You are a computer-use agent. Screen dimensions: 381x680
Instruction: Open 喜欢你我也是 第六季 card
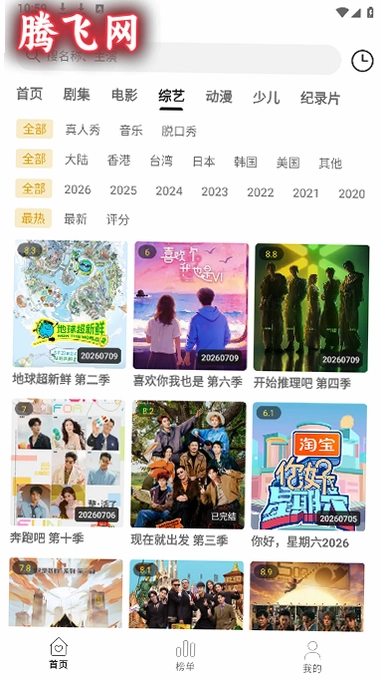pyautogui.click(x=191, y=315)
